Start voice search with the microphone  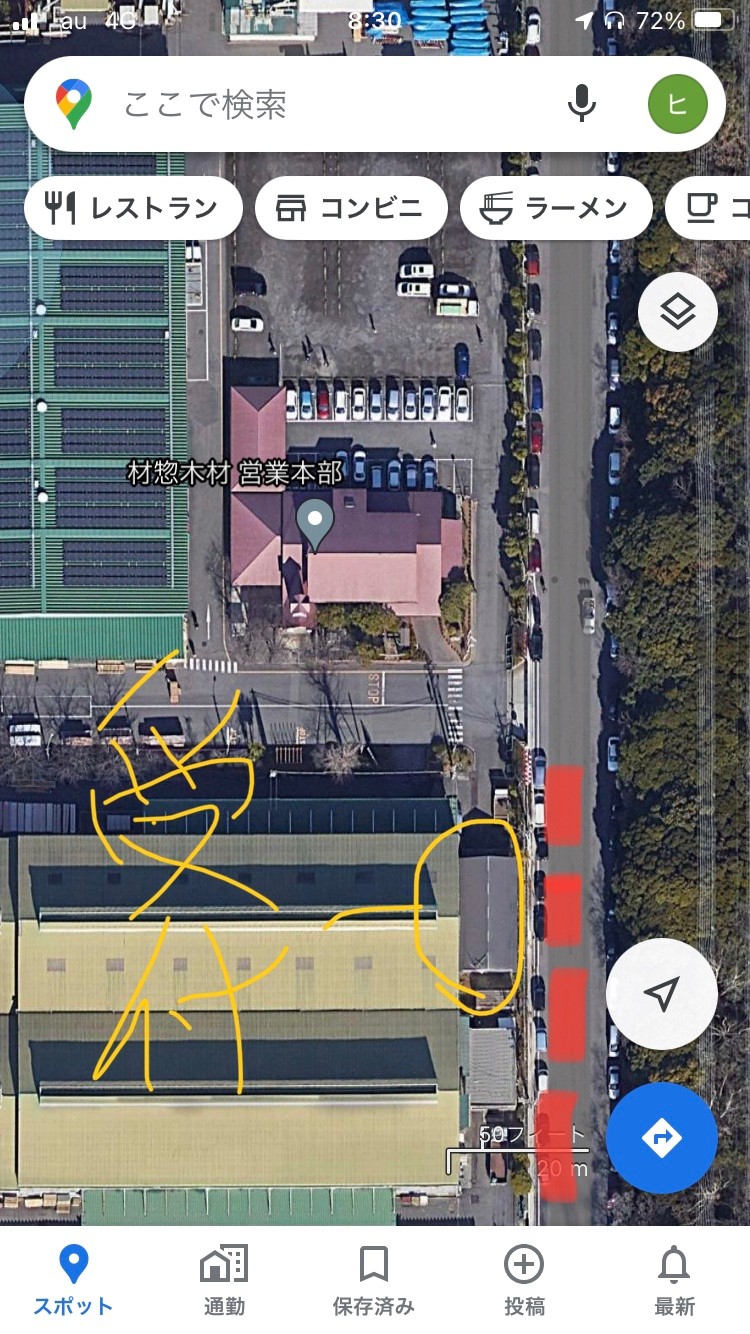coord(582,104)
